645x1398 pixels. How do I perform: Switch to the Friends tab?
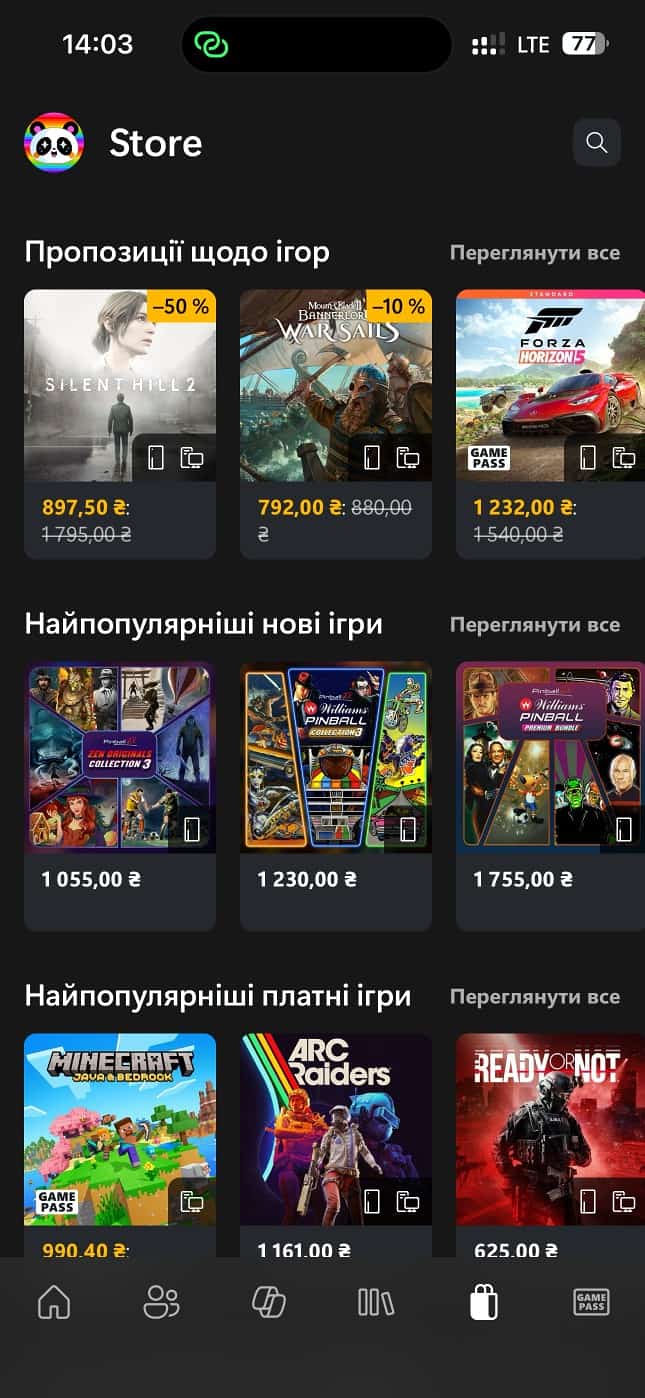tap(161, 1302)
